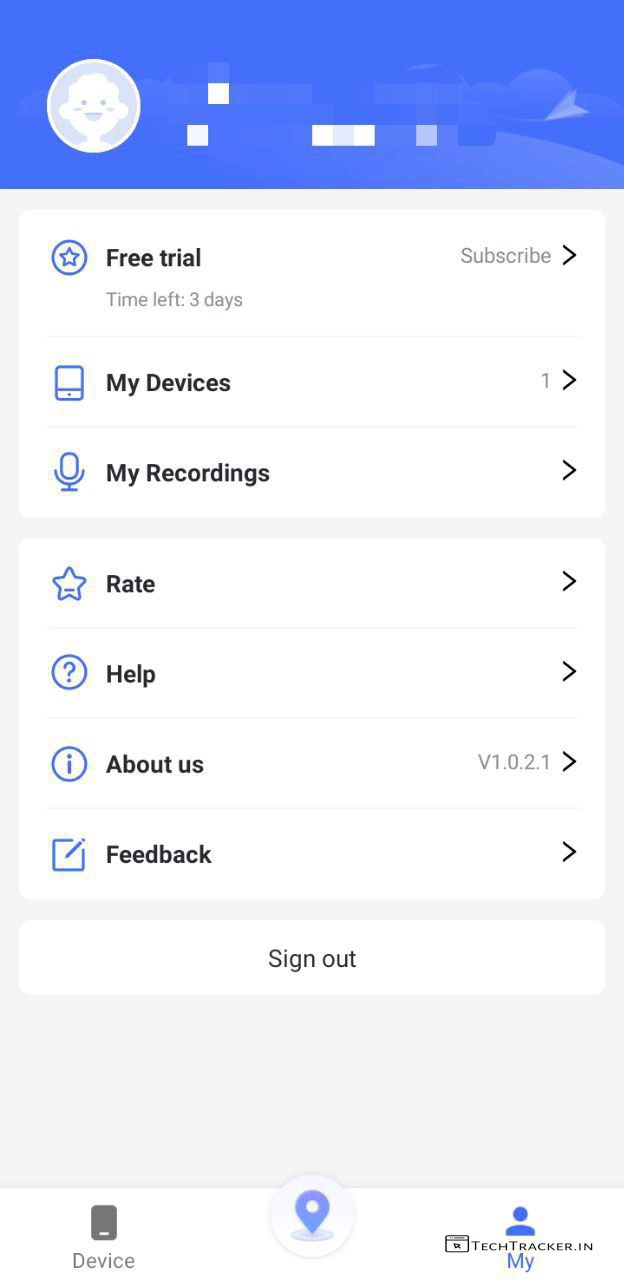Image resolution: width=624 pixels, height=1280 pixels.
Task: Open the Free trial subscription row
Action: coord(312,274)
